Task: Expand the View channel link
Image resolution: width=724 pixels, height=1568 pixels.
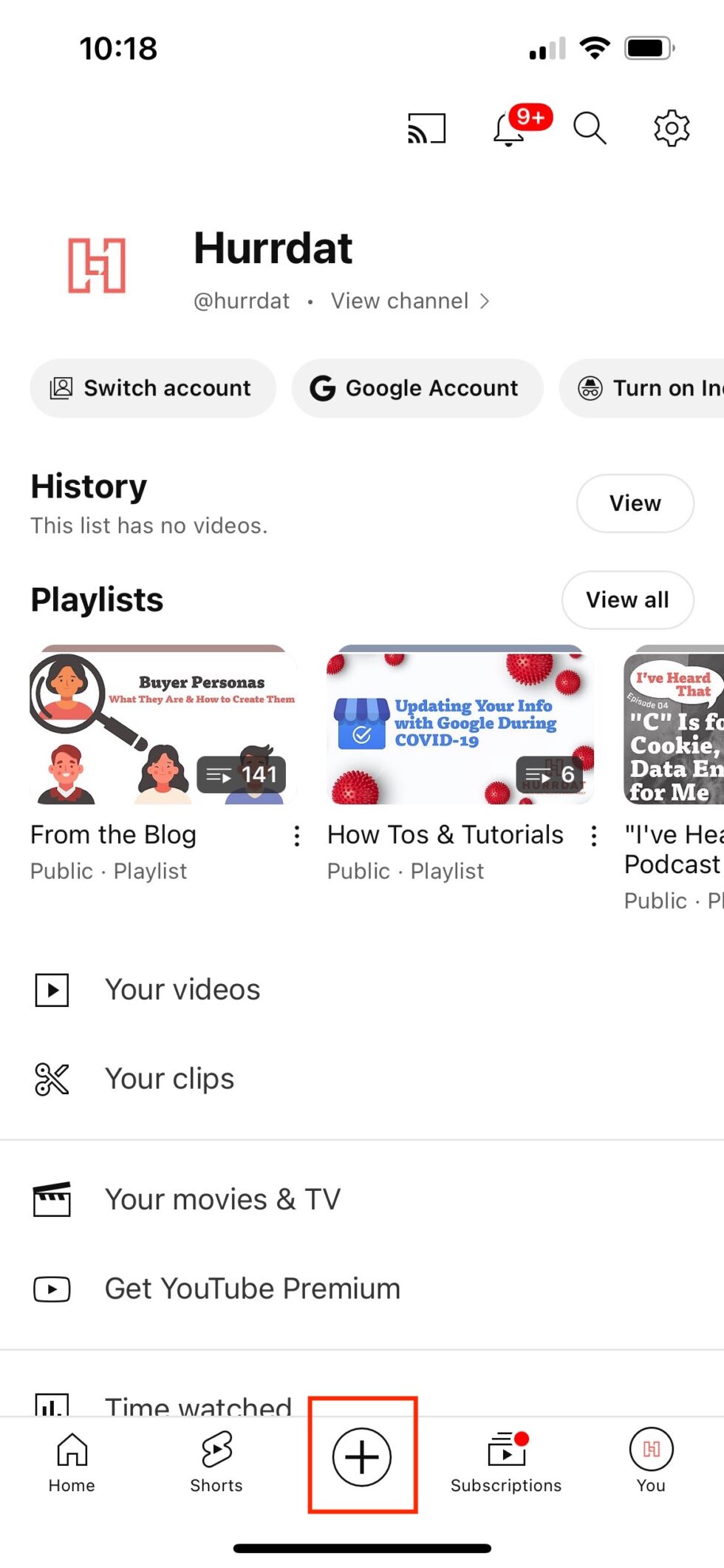Action: tap(409, 301)
